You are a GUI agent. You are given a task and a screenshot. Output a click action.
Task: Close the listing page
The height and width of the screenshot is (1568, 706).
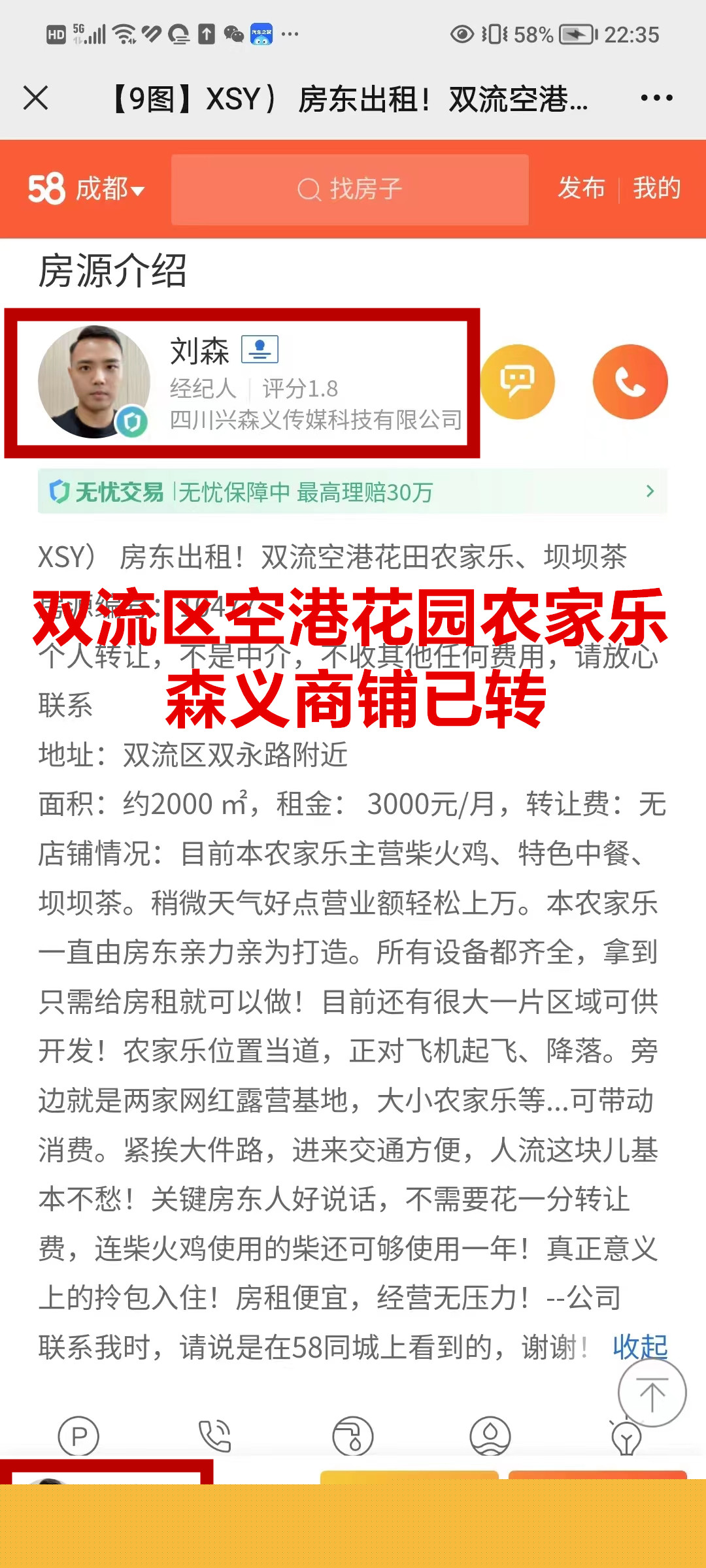click(x=36, y=99)
